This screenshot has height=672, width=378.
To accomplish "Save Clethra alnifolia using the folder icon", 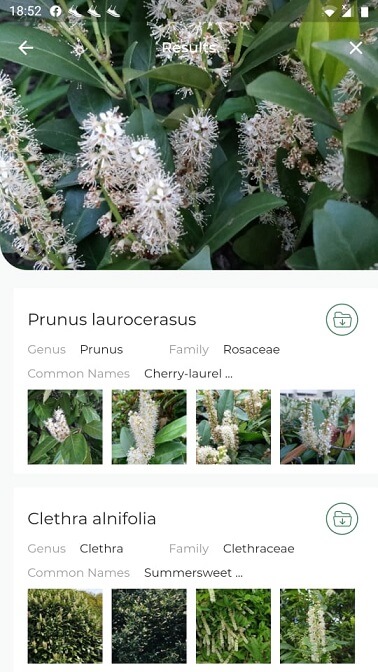I will (x=342, y=519).
